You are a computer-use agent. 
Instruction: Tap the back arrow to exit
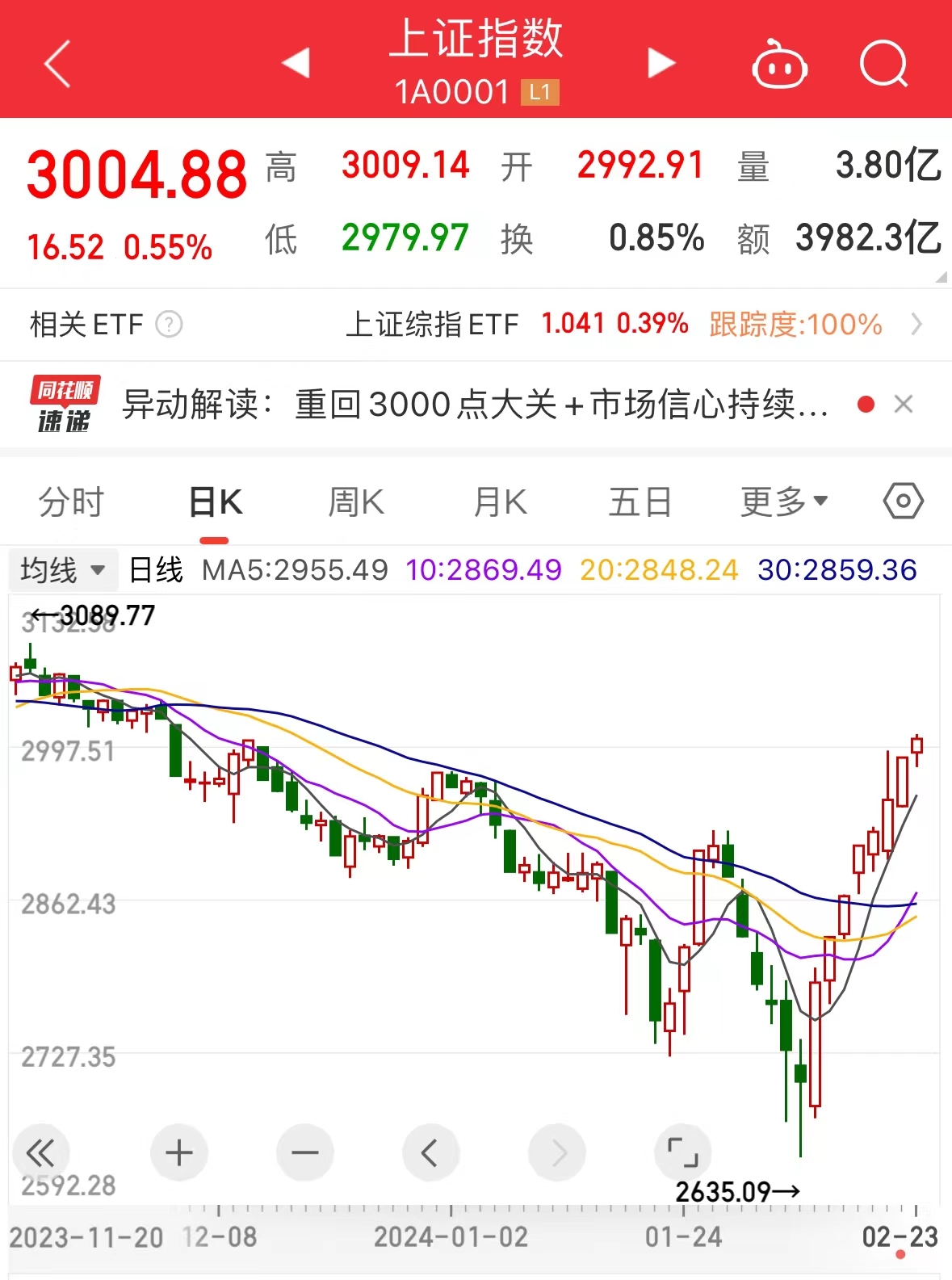(57, 65)
